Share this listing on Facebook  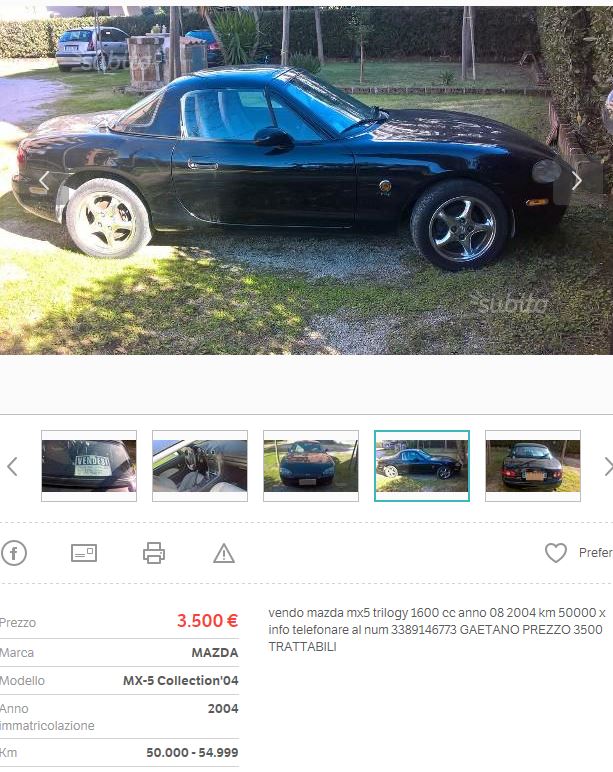pyautogui.click(x=14, y=553)
